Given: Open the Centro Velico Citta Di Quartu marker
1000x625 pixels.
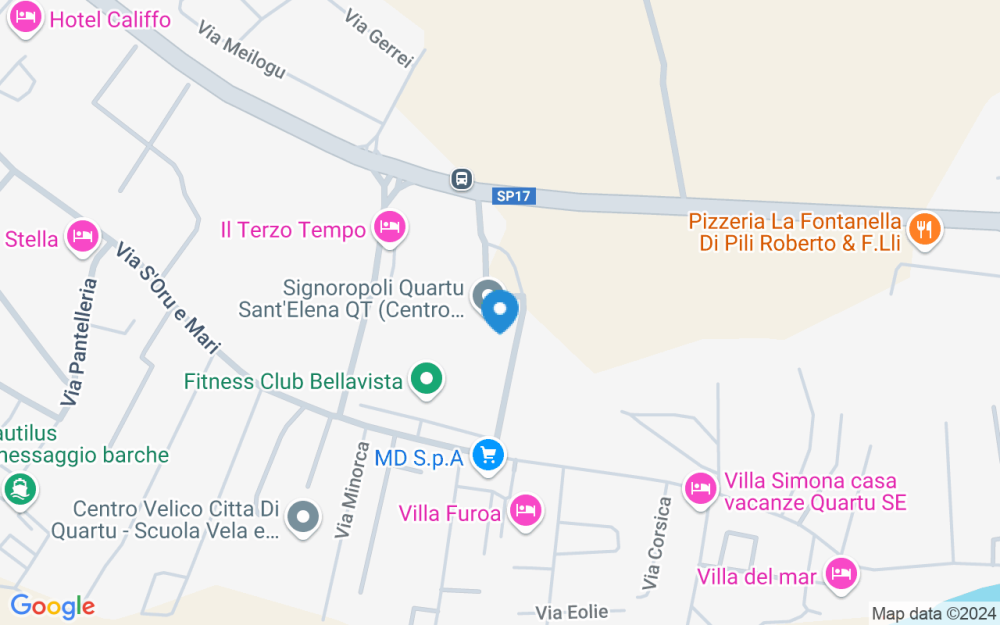Looking at the screenshot, I should click(302, 518).
